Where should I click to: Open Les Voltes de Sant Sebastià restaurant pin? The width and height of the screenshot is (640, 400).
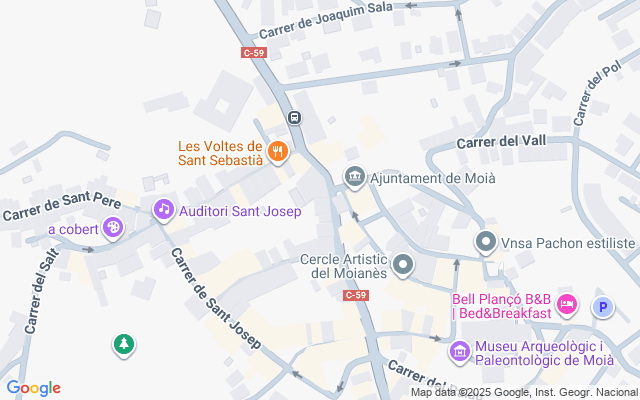pyautogui.click(x=278, y=152)
